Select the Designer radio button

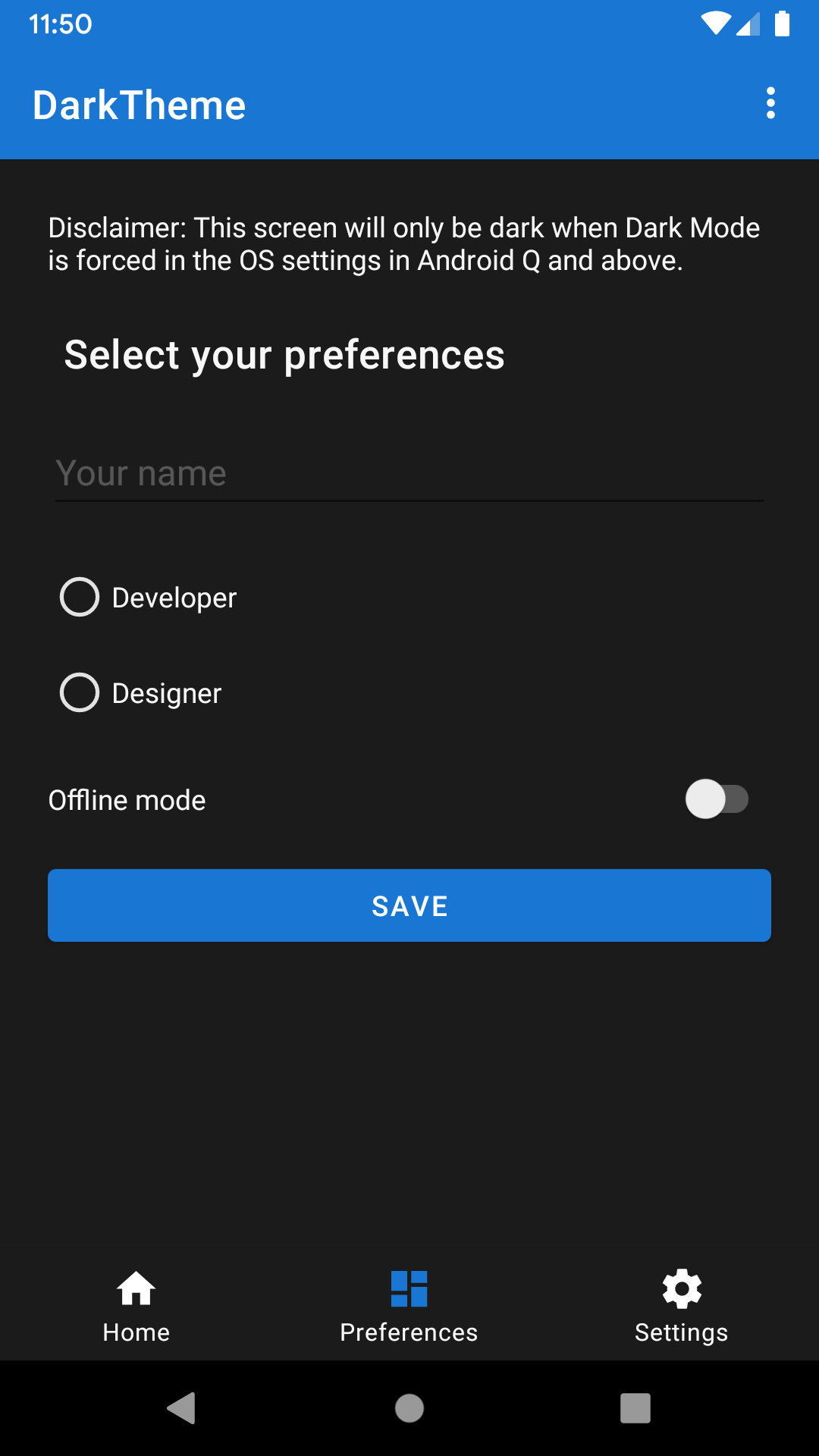(x=79, y=692)
